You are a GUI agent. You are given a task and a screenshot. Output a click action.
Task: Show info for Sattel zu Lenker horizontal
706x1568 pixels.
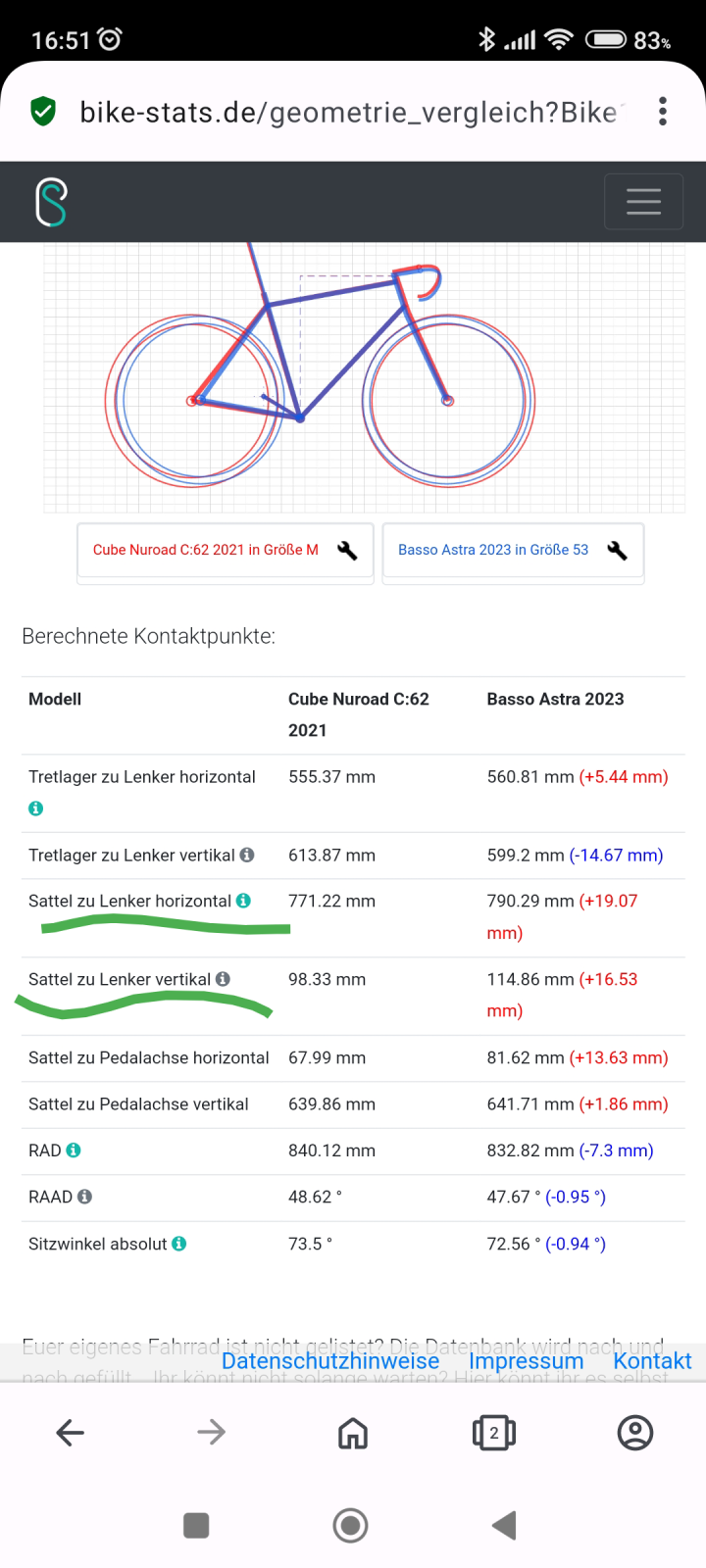[x=243, y=901]
